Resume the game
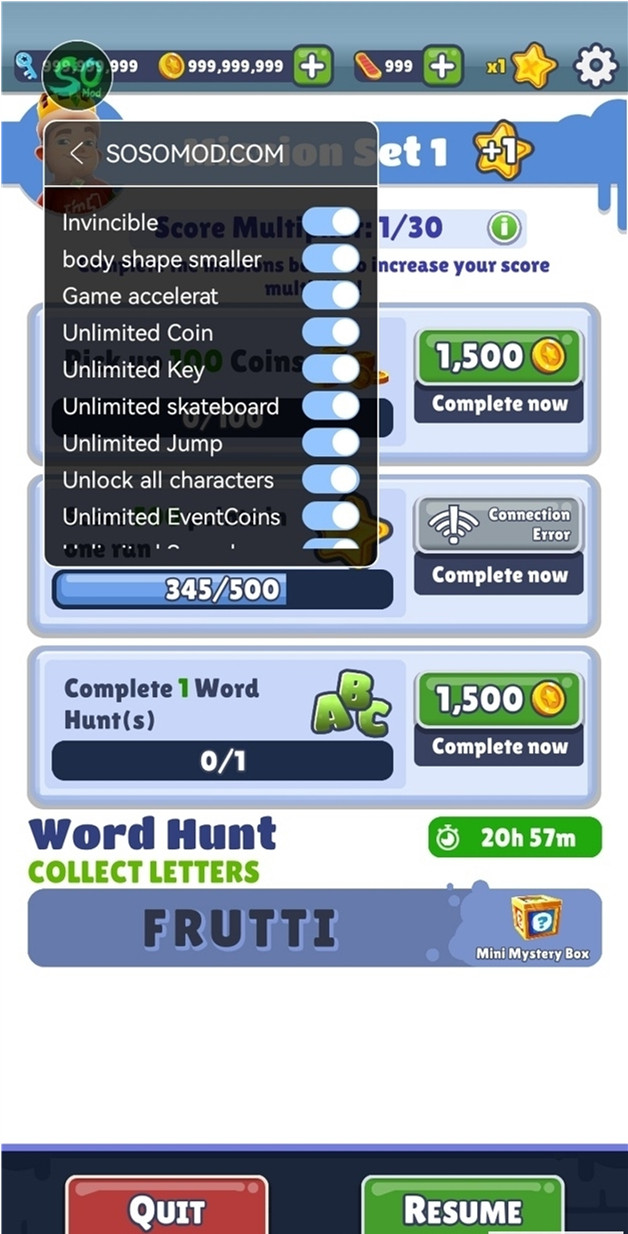The width and height of the screenshot is (628, 1234). click(462, 1208)
